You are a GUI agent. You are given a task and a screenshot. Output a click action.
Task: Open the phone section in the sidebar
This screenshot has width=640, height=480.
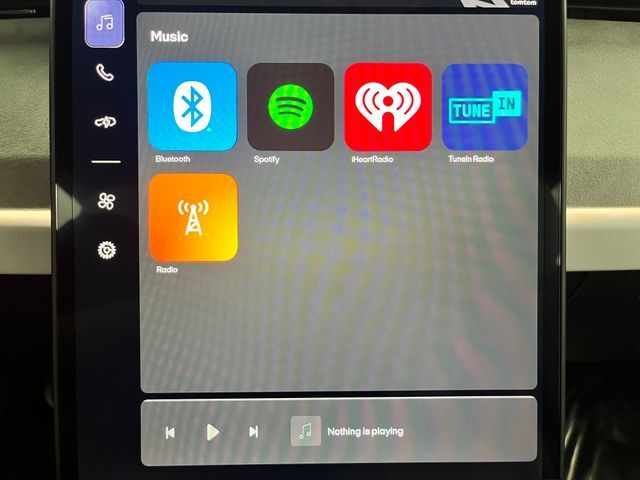click(x=104, y=72)
